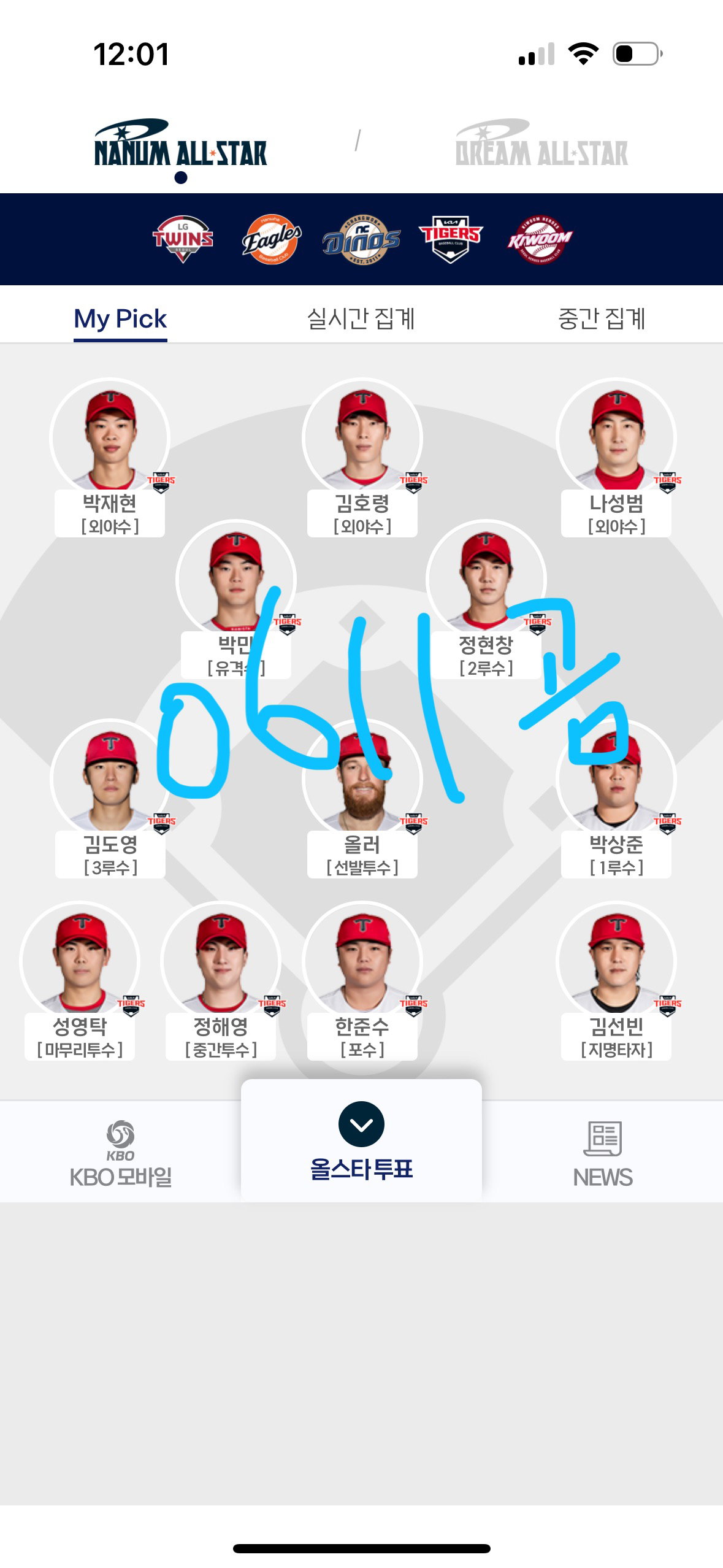Select the LG Twins team logo
The width and height of the screenshot is (723, 1568).
tap(182, 239)
